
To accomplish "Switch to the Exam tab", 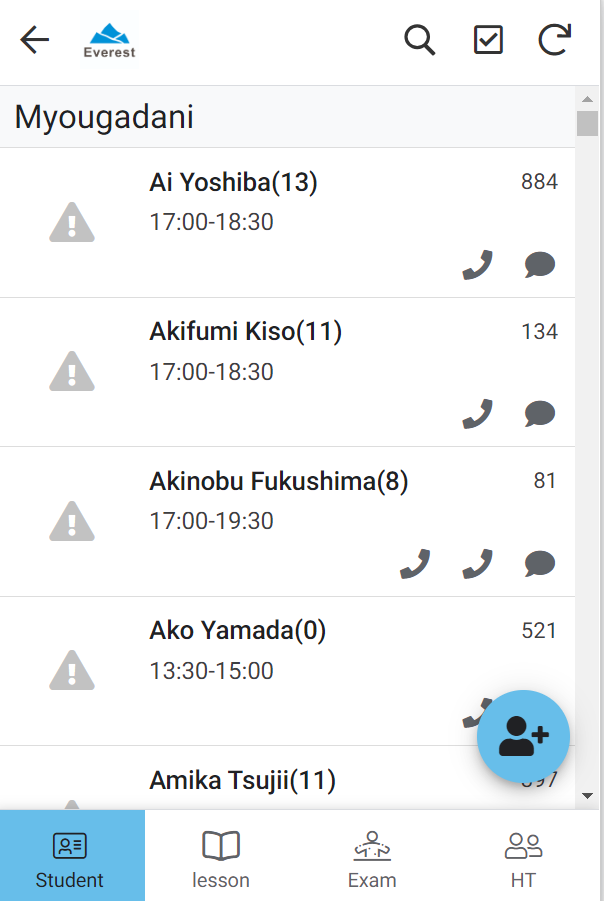I will [372, 857].
